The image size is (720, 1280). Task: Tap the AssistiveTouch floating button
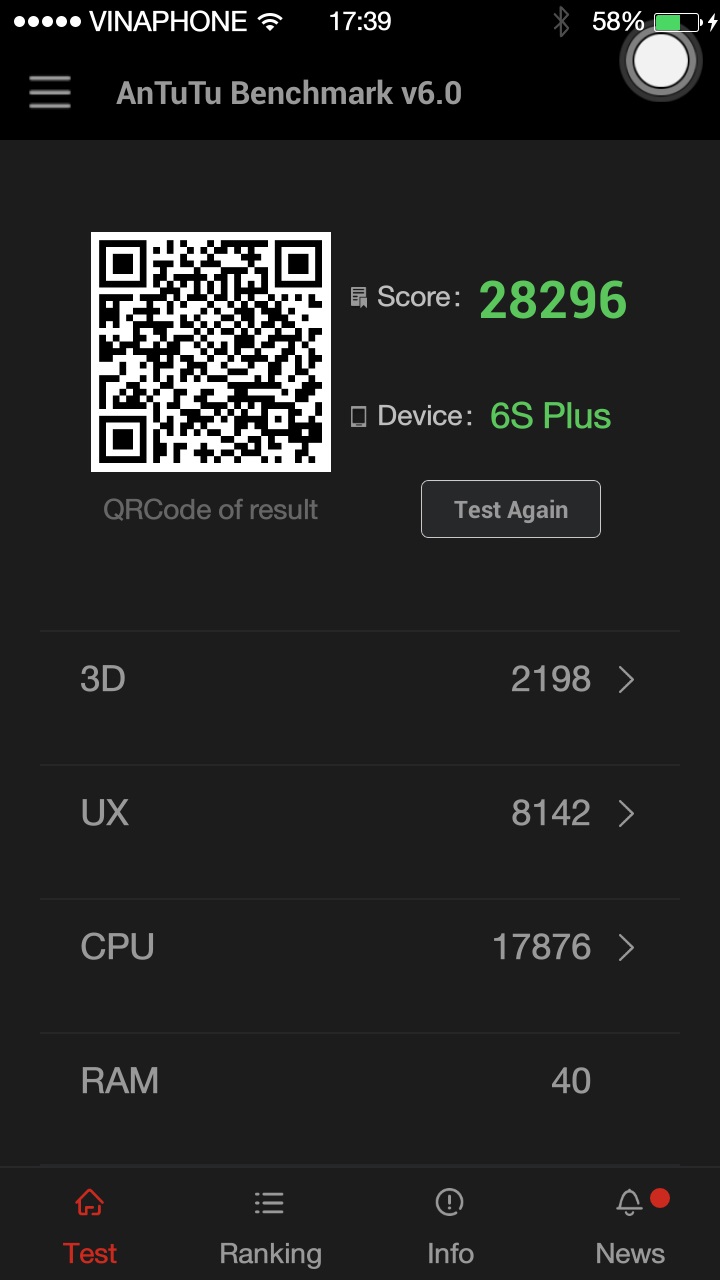tap(661, 62)
